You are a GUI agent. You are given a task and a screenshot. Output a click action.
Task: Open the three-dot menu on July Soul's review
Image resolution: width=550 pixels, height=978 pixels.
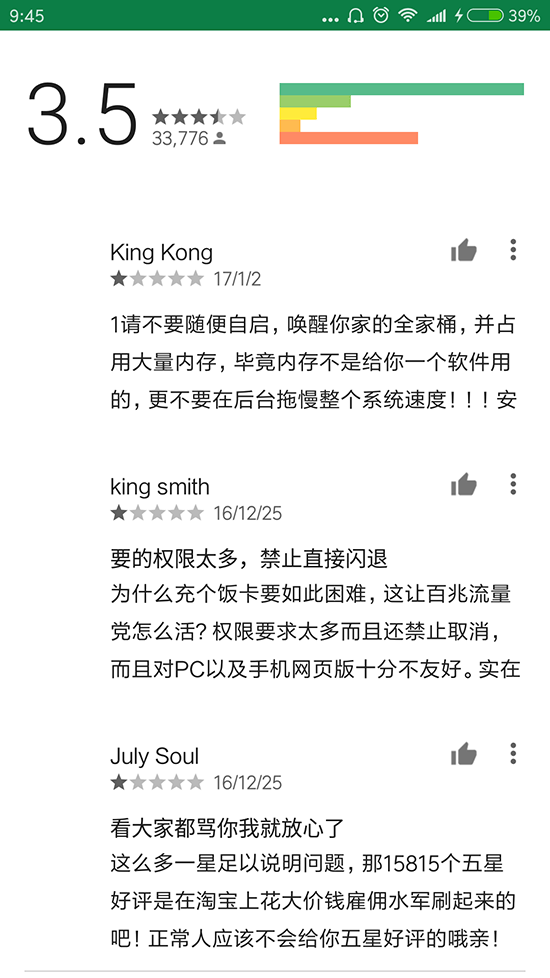coord(513,753)
